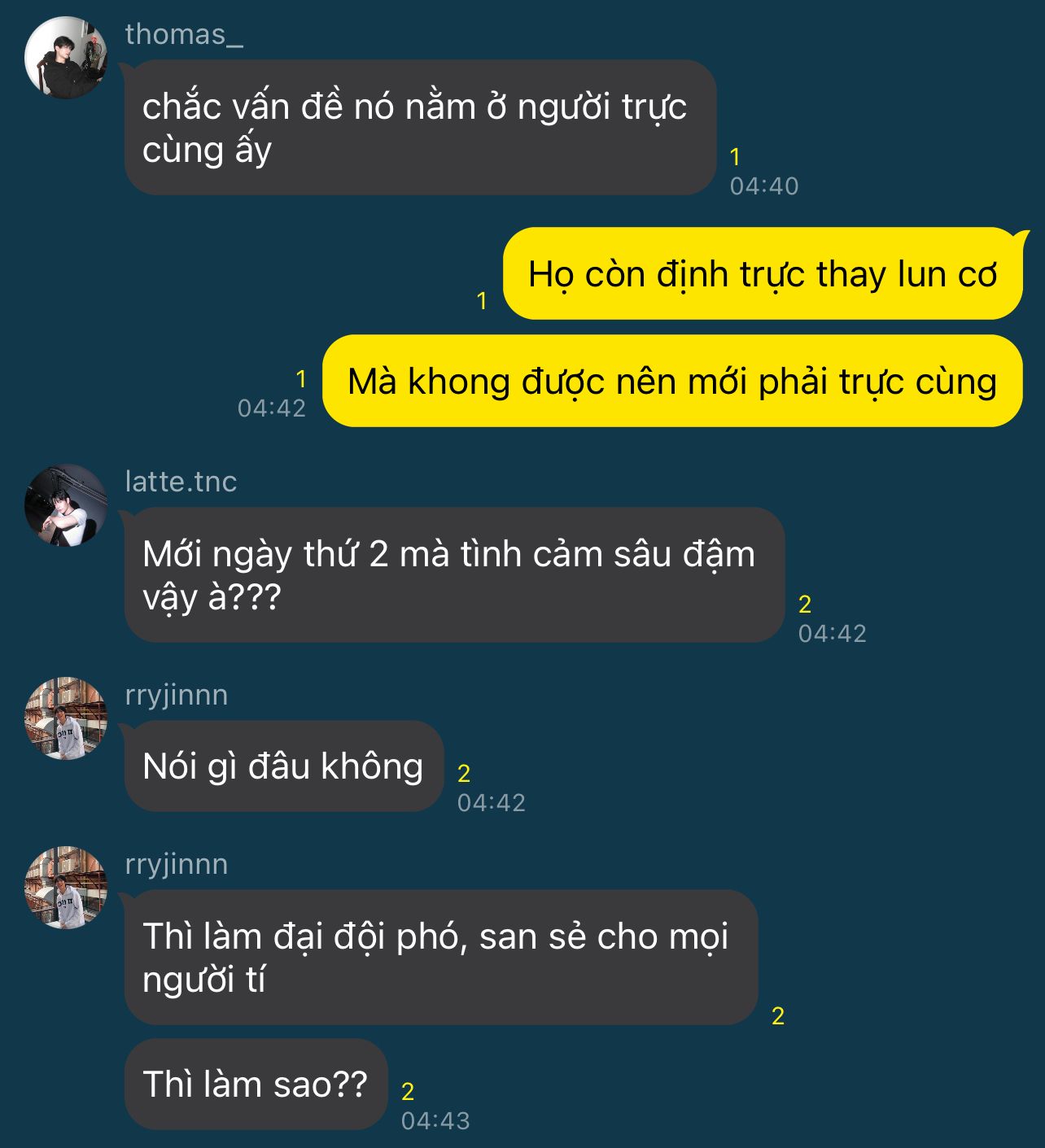Image resolution: width=1045 pixels, height=1148 pixels.
Task: Tap rryjinnn's avatar beside "Nói gì đâu không"
Action: click(x=66, y=718)
